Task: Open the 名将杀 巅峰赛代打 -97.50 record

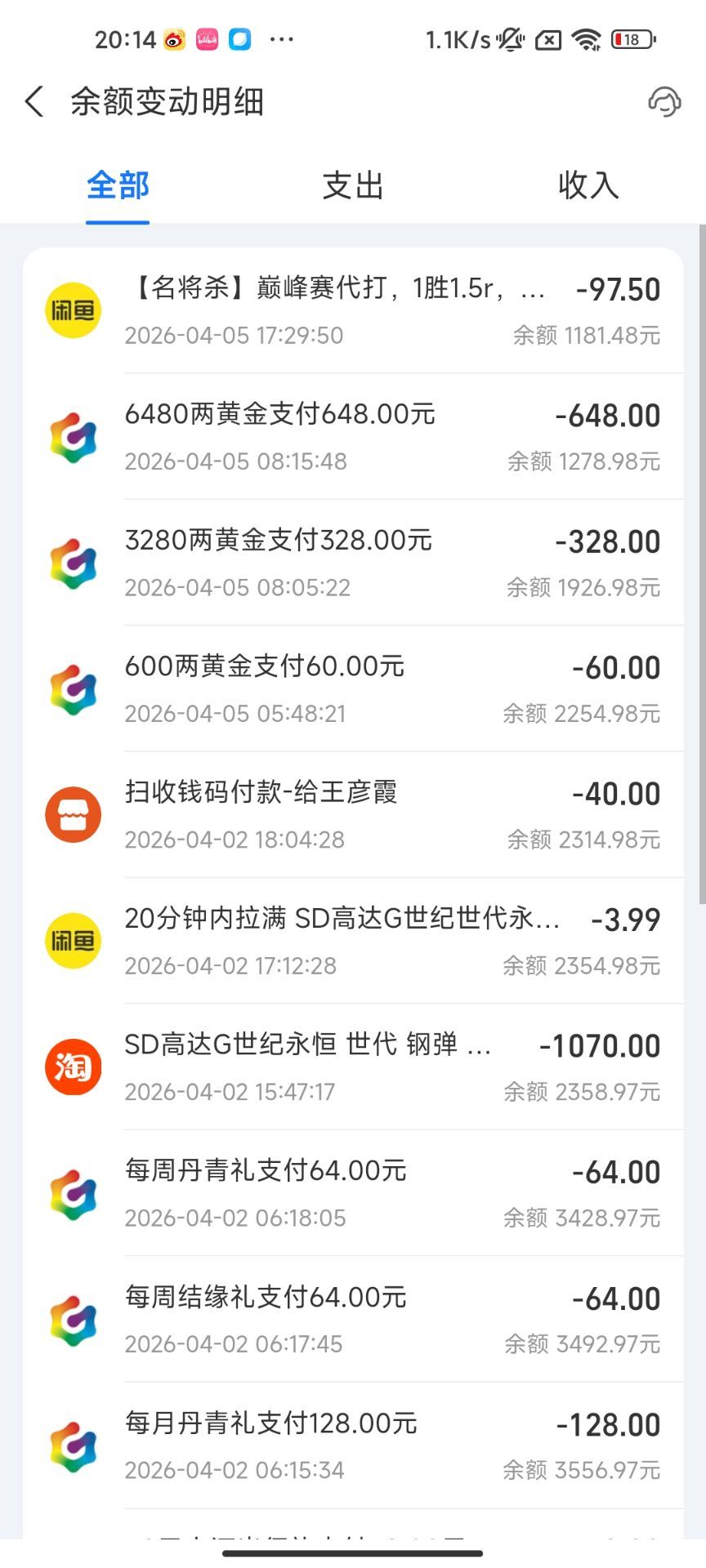Action: click(x=353, y=311)
